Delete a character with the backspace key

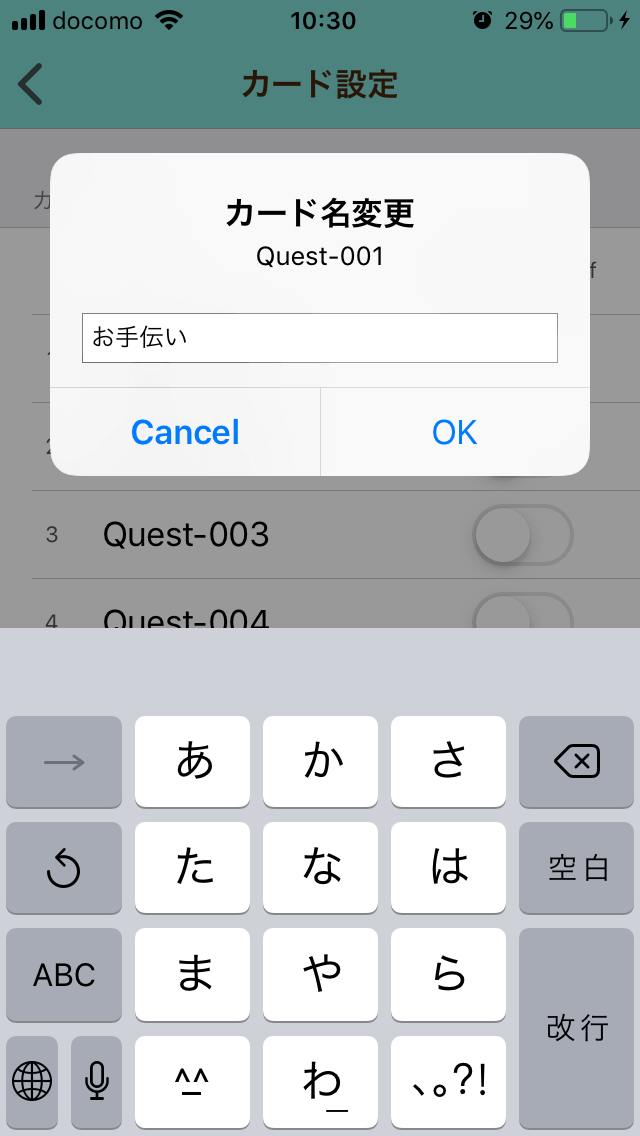(577, 761)
